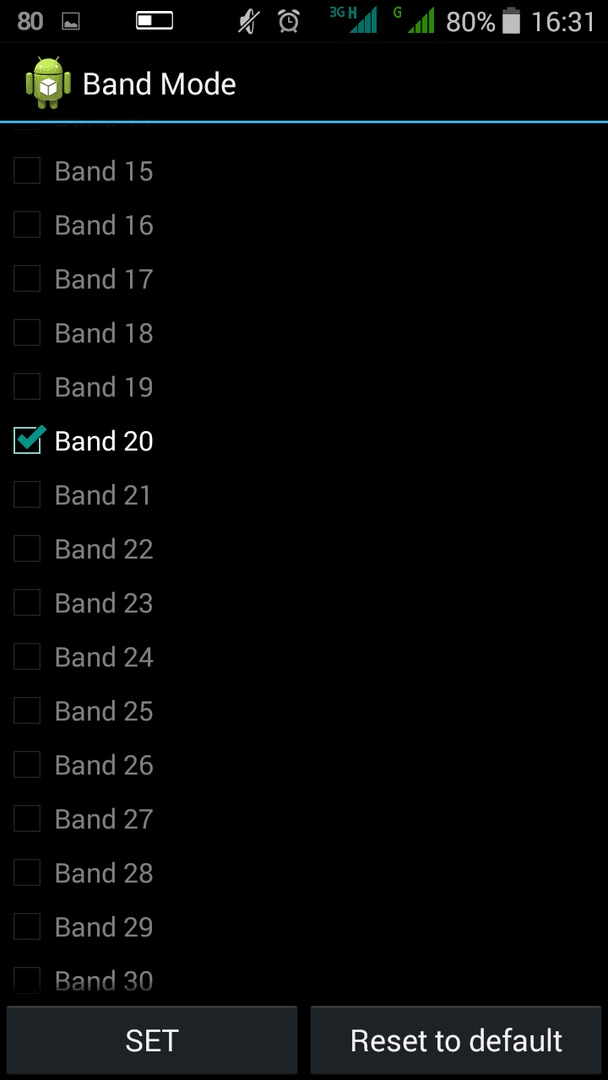Enable Band 22
This screenshot has height=1080, width=608.
(27, 549)
